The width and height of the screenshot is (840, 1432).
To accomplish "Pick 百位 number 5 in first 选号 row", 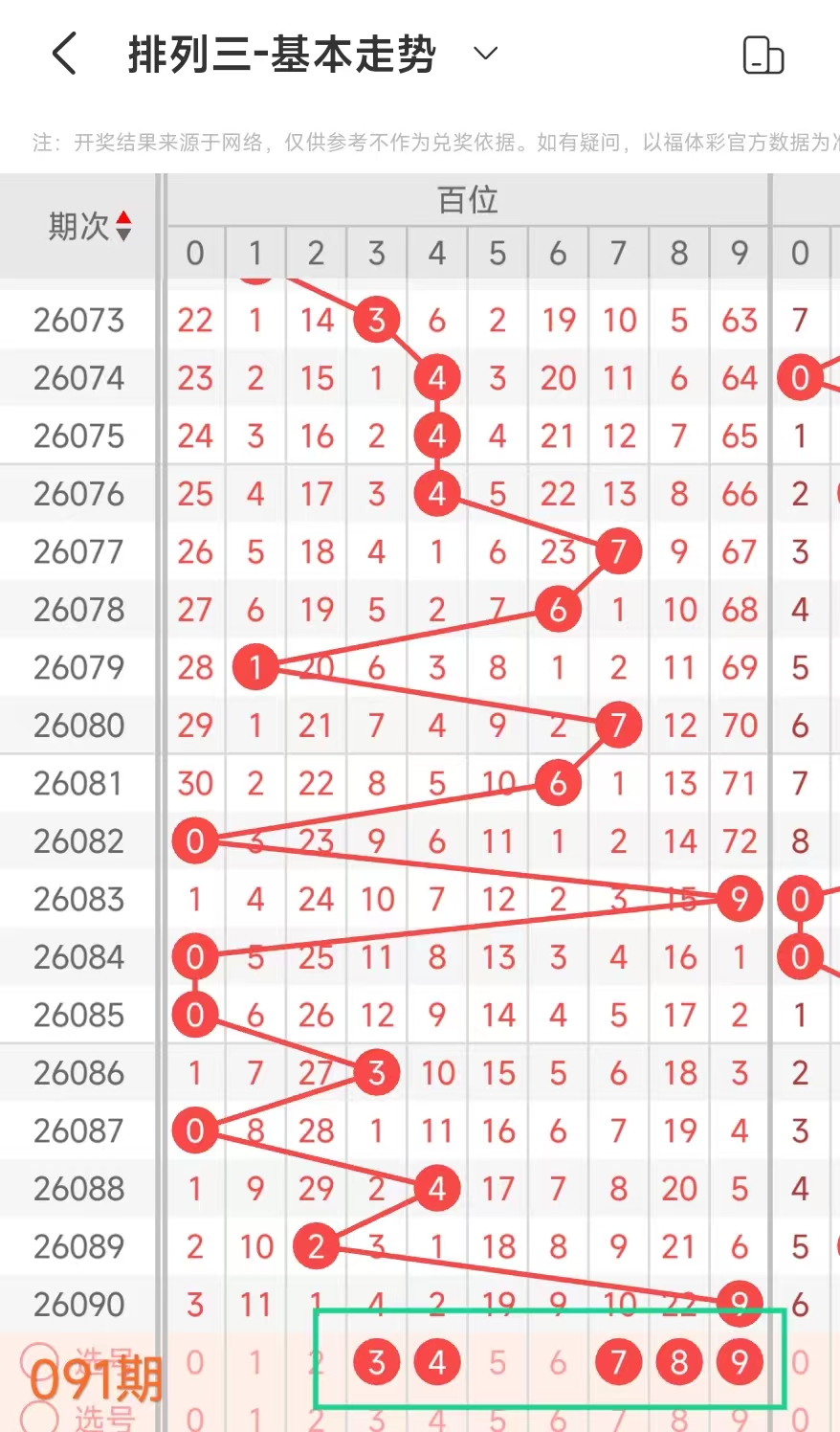I will tap(497, 1361).
